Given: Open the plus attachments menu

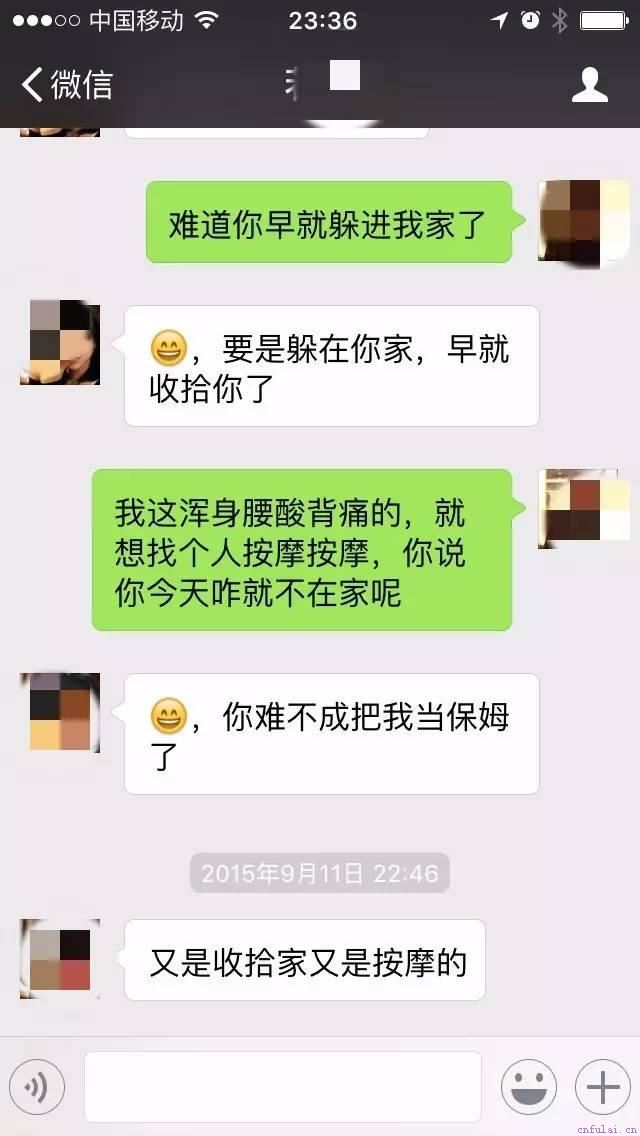Looking at the screenshot, I should pos(602,1087).
